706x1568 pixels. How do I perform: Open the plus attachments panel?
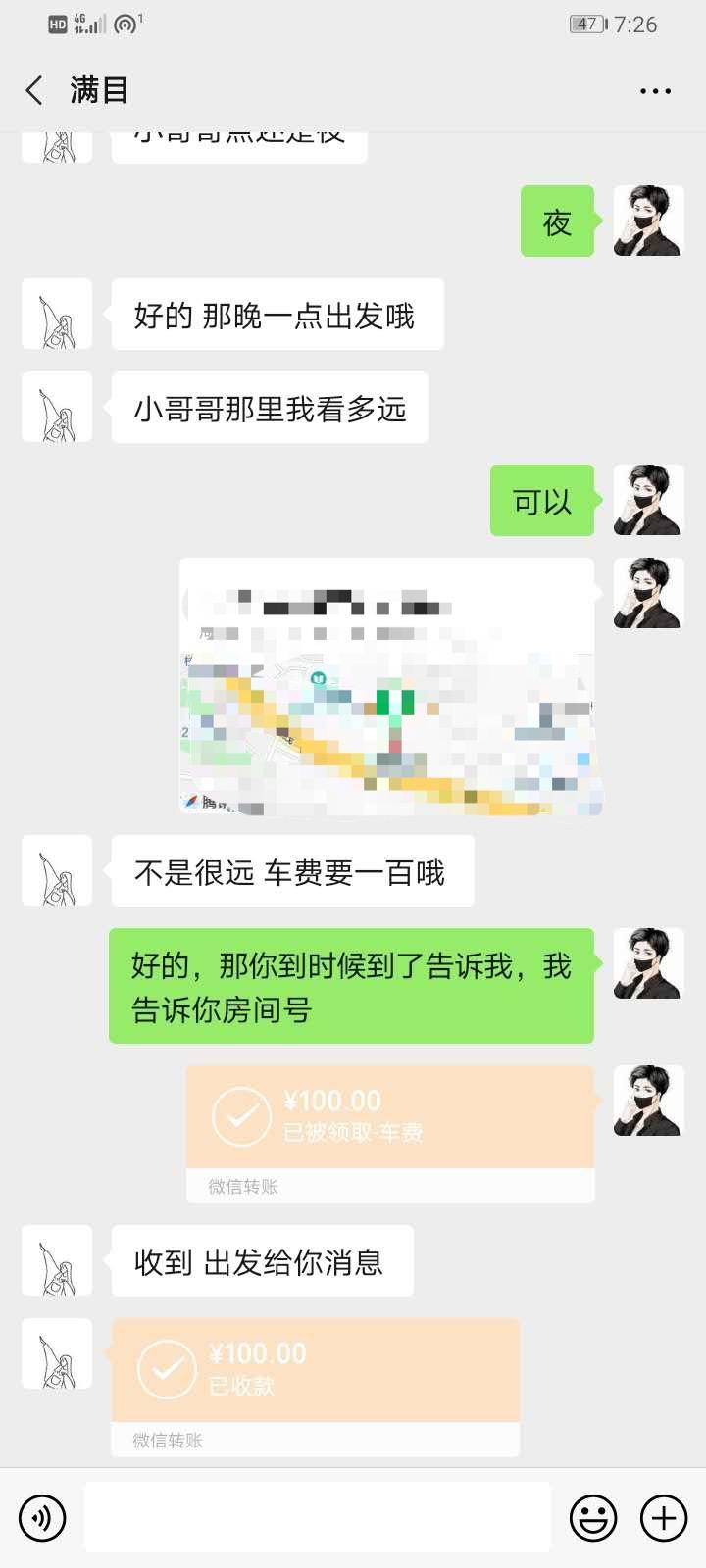pos(664,1518)
